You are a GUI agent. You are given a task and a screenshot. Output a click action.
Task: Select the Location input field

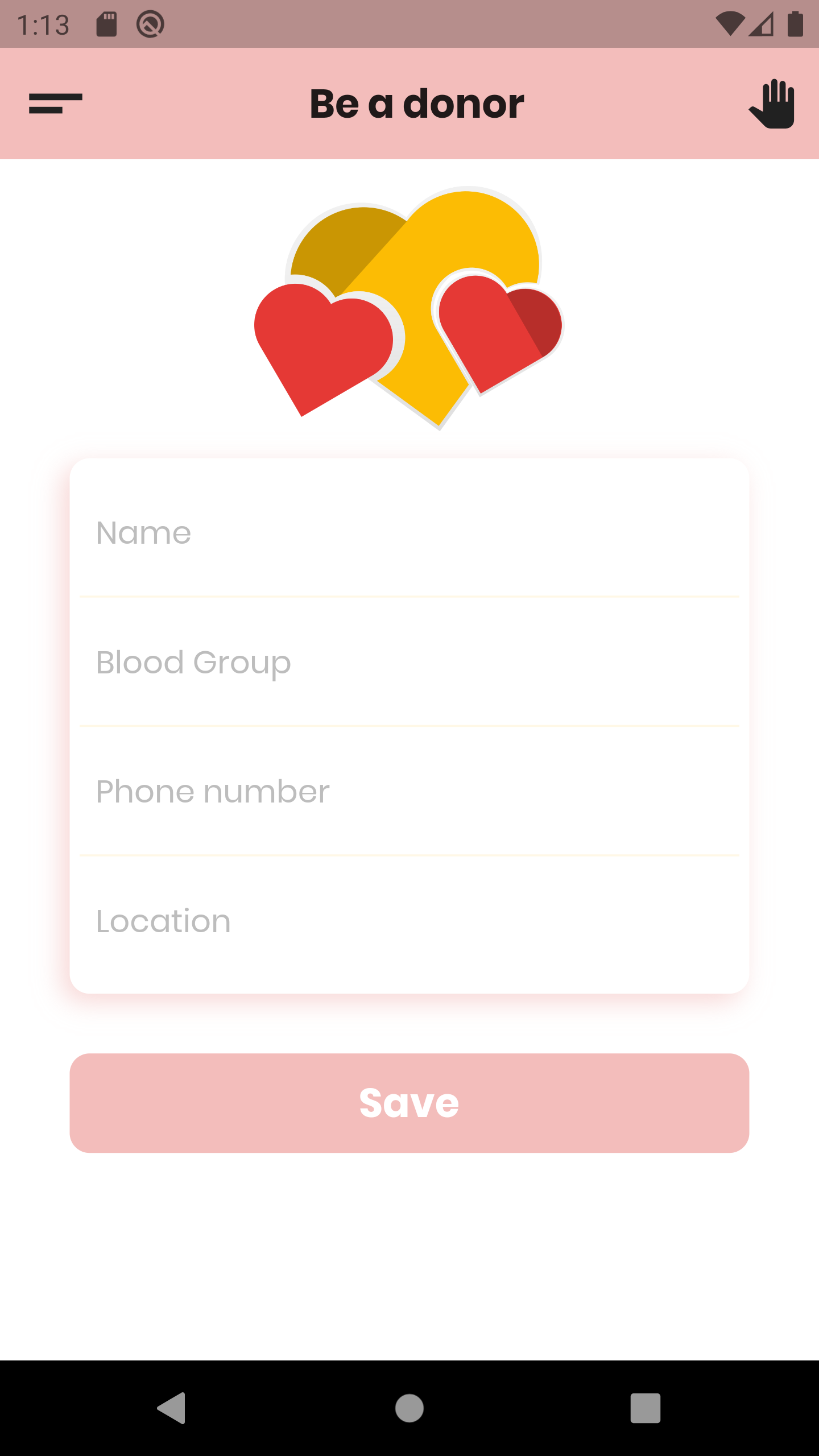(x=408, y=920)
